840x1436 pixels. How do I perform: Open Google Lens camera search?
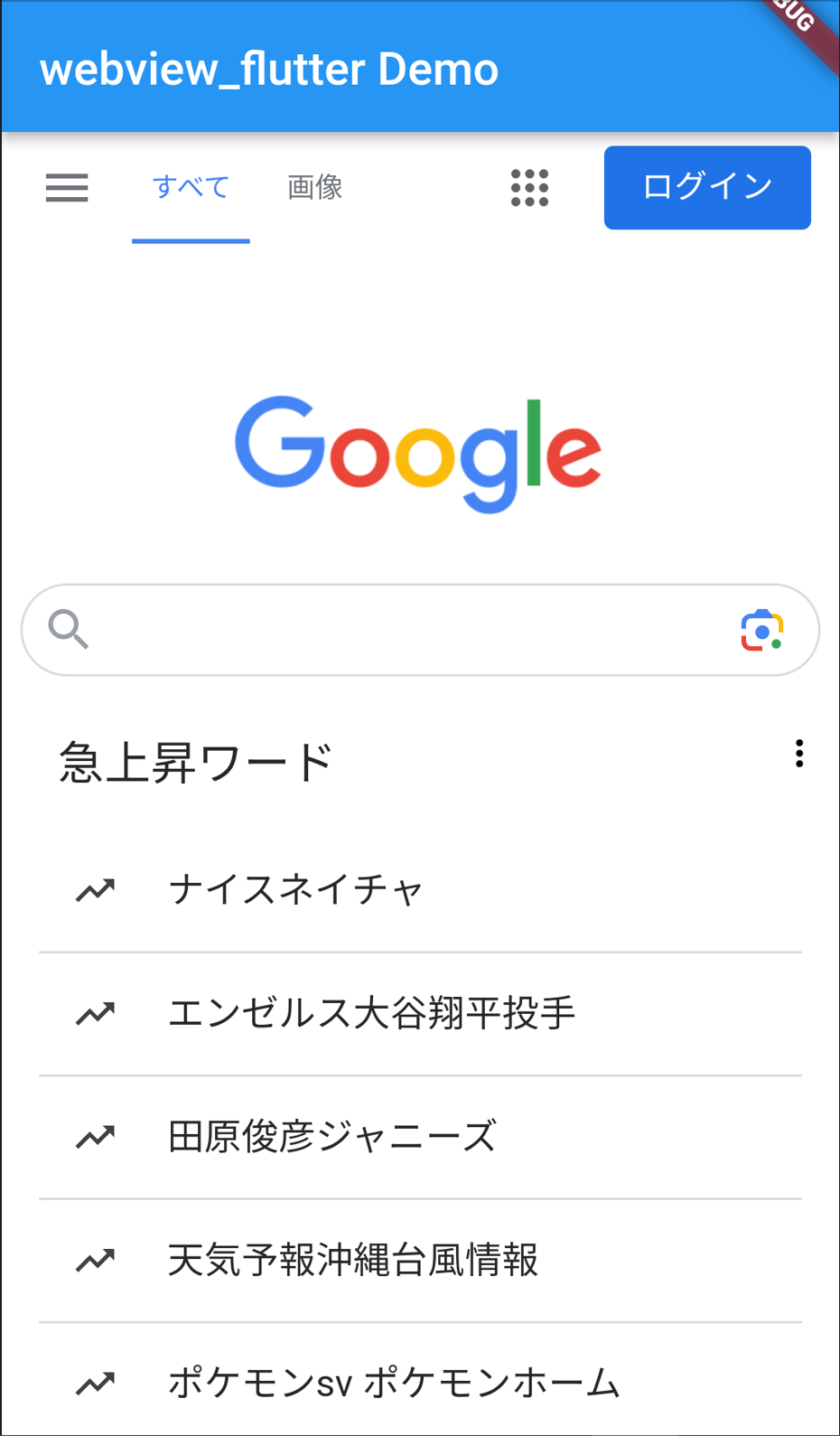point(762,630)
